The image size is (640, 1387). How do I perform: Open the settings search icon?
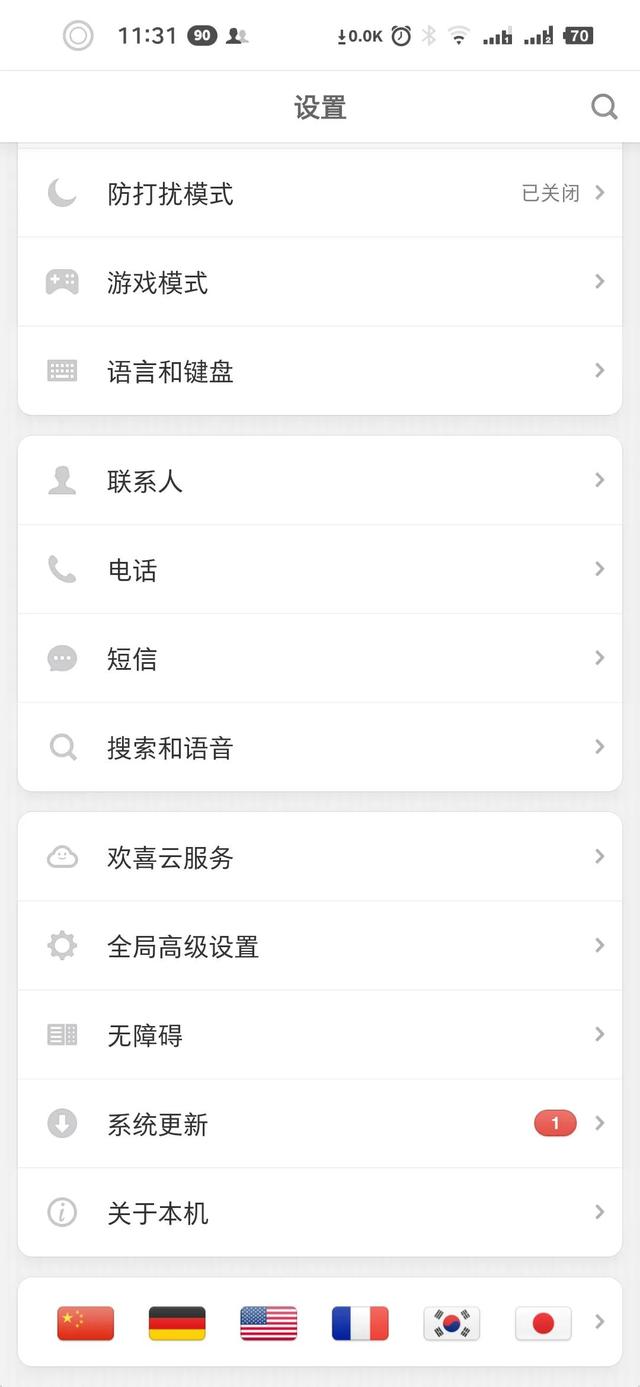tap(604, 107)
